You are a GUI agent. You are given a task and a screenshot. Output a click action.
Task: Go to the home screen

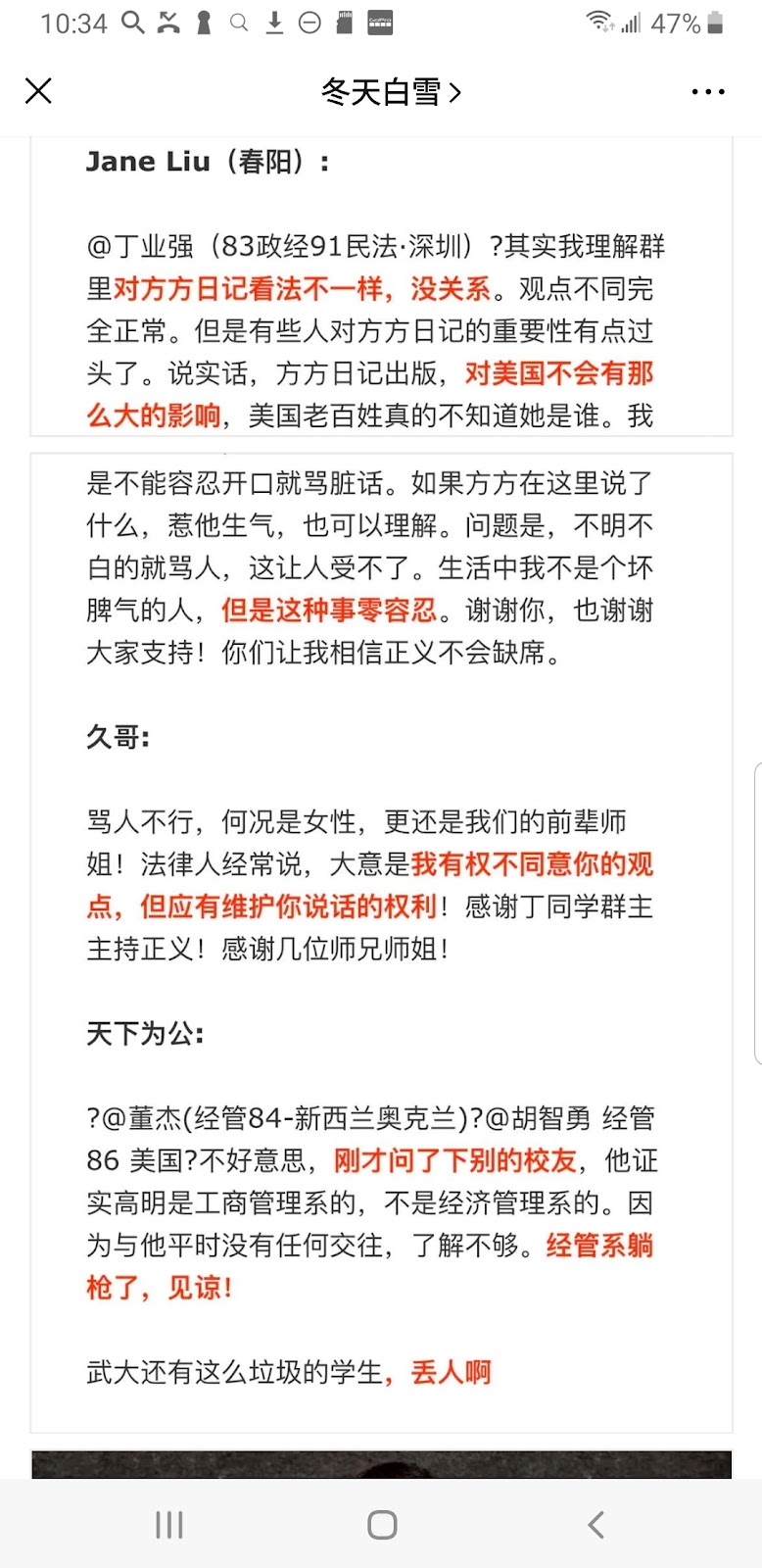click(382, 1525)
